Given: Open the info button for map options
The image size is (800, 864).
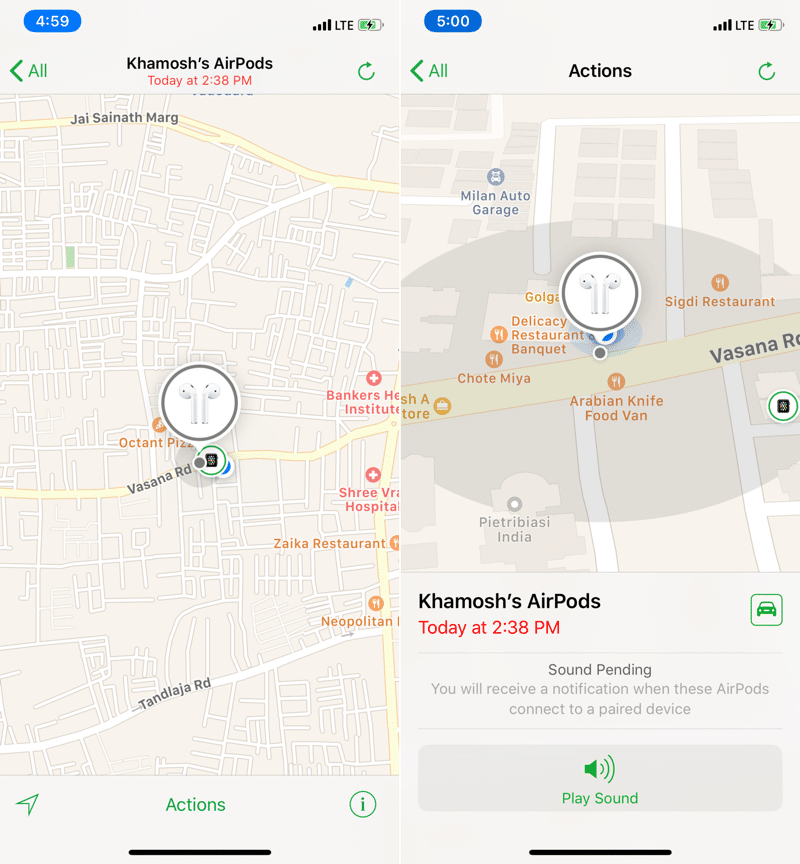Looking at the screenshot, I should [362, 804].
